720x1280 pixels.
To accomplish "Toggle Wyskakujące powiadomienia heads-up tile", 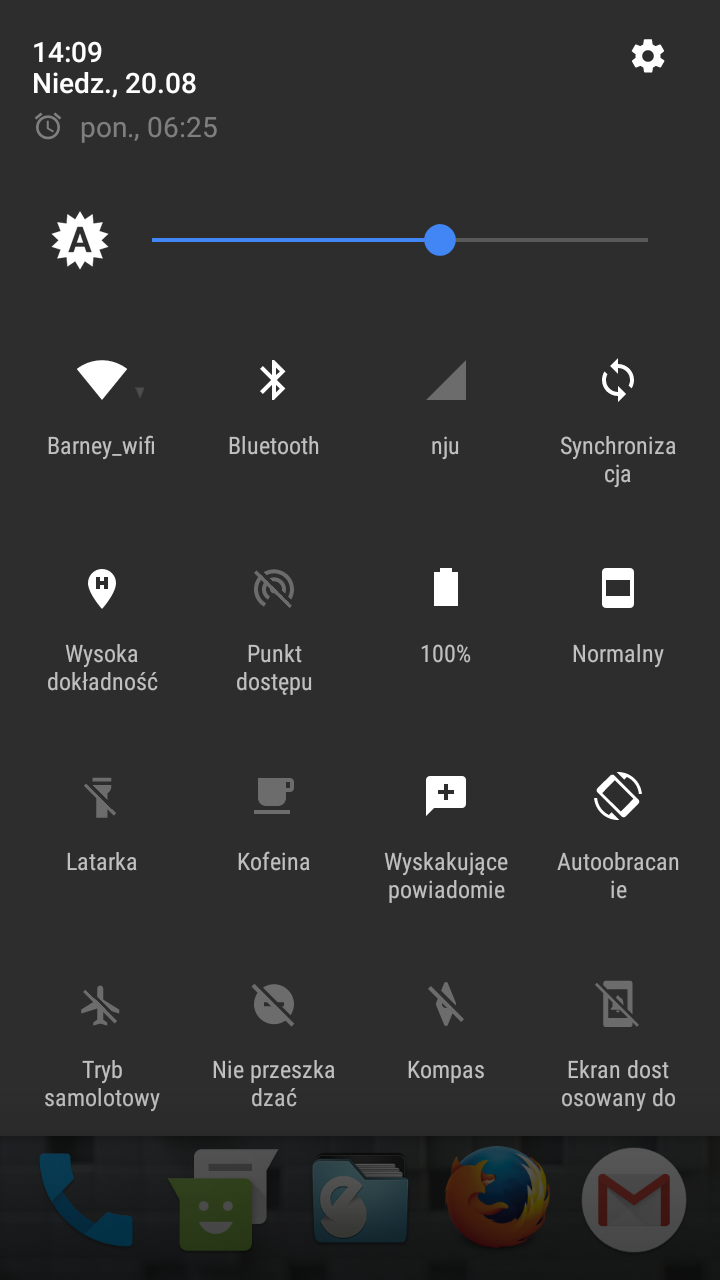I will pyautogui.click(x=445, y=797).
